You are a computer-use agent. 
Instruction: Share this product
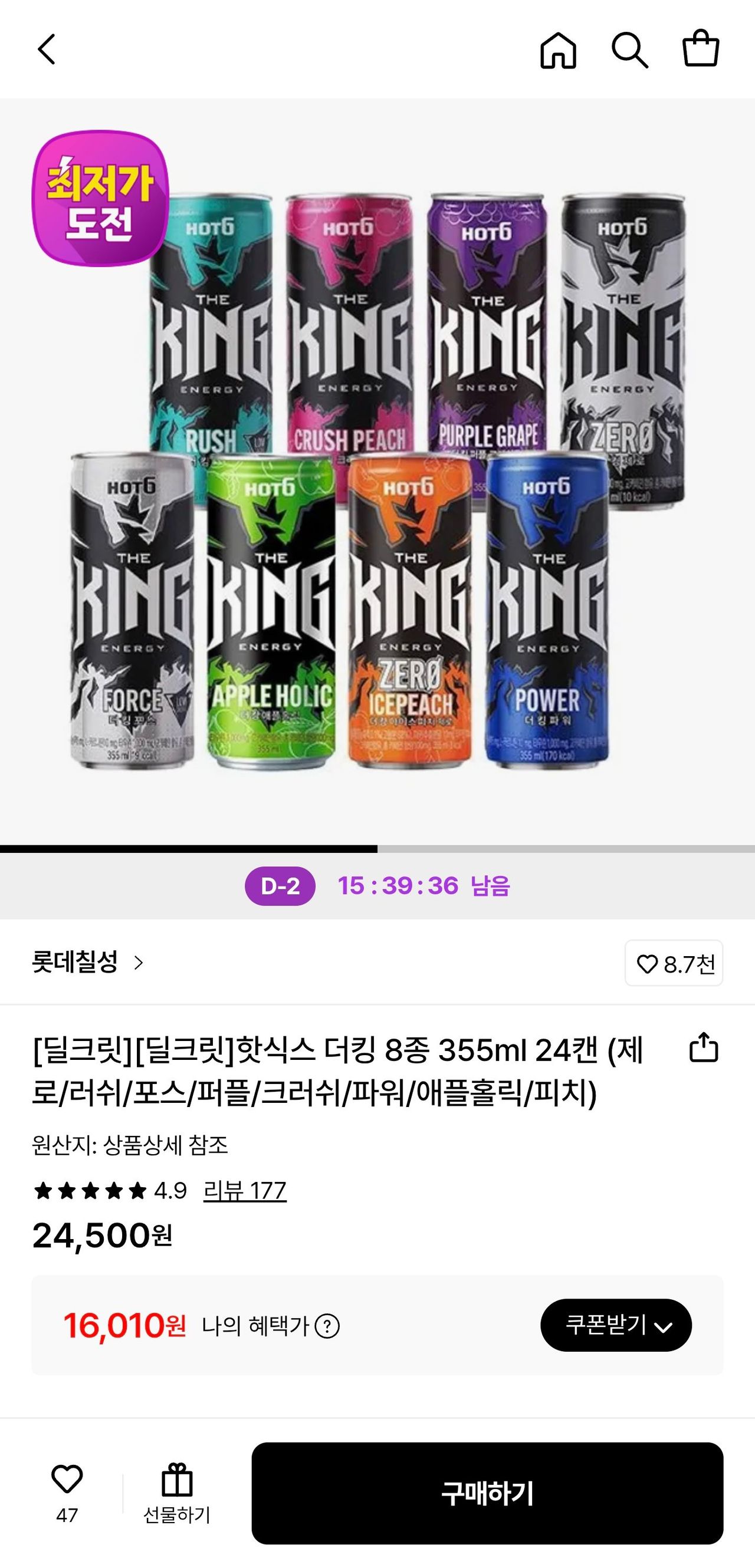(x=703, y=1047)
